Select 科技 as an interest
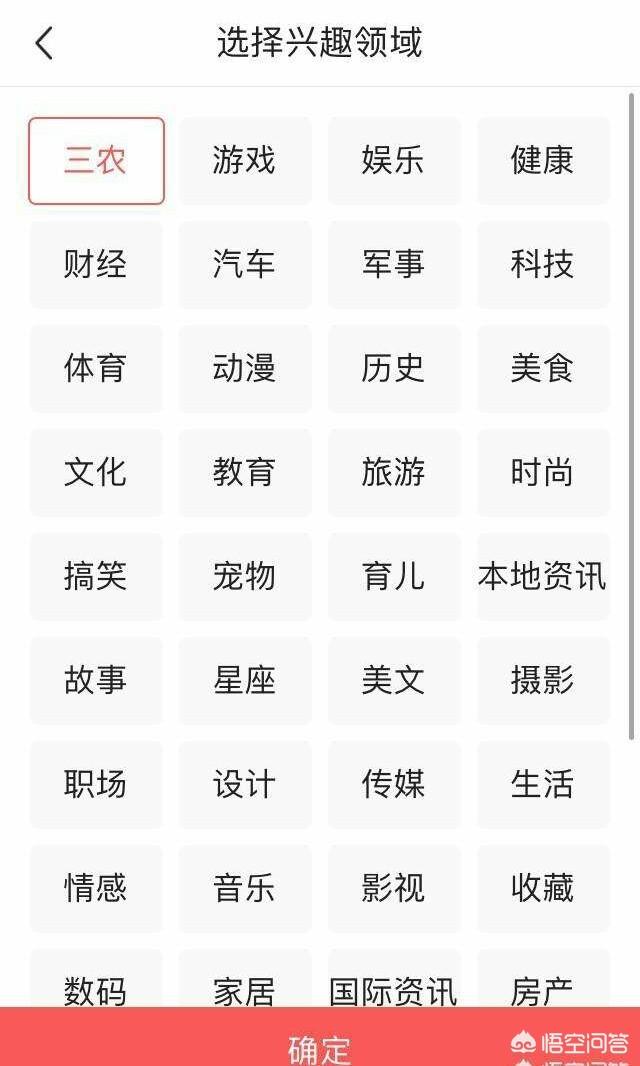The height and width of the screenshot is (1066, 640). click(543, 265)
